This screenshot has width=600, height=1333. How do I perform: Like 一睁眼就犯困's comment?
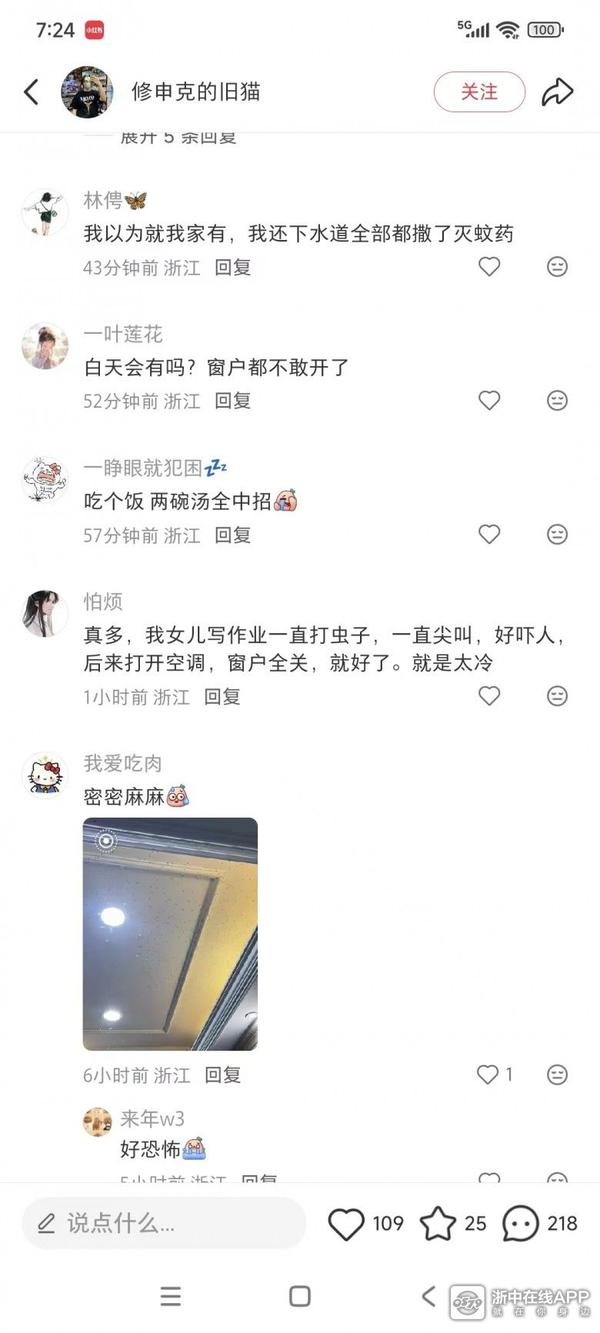[489, 535]
